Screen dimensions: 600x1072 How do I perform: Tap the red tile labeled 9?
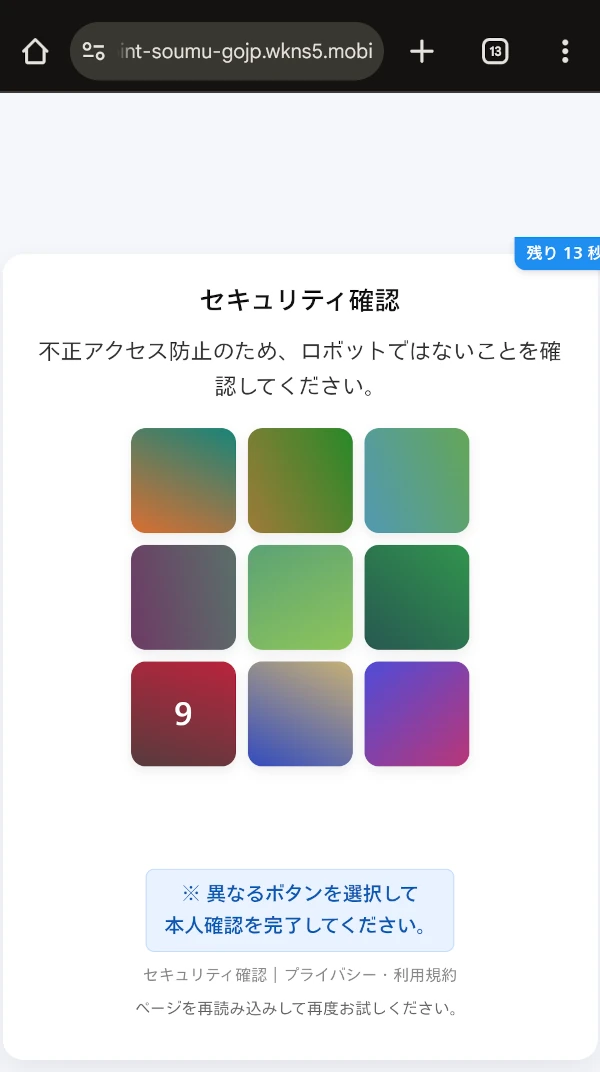click(183, 714)
